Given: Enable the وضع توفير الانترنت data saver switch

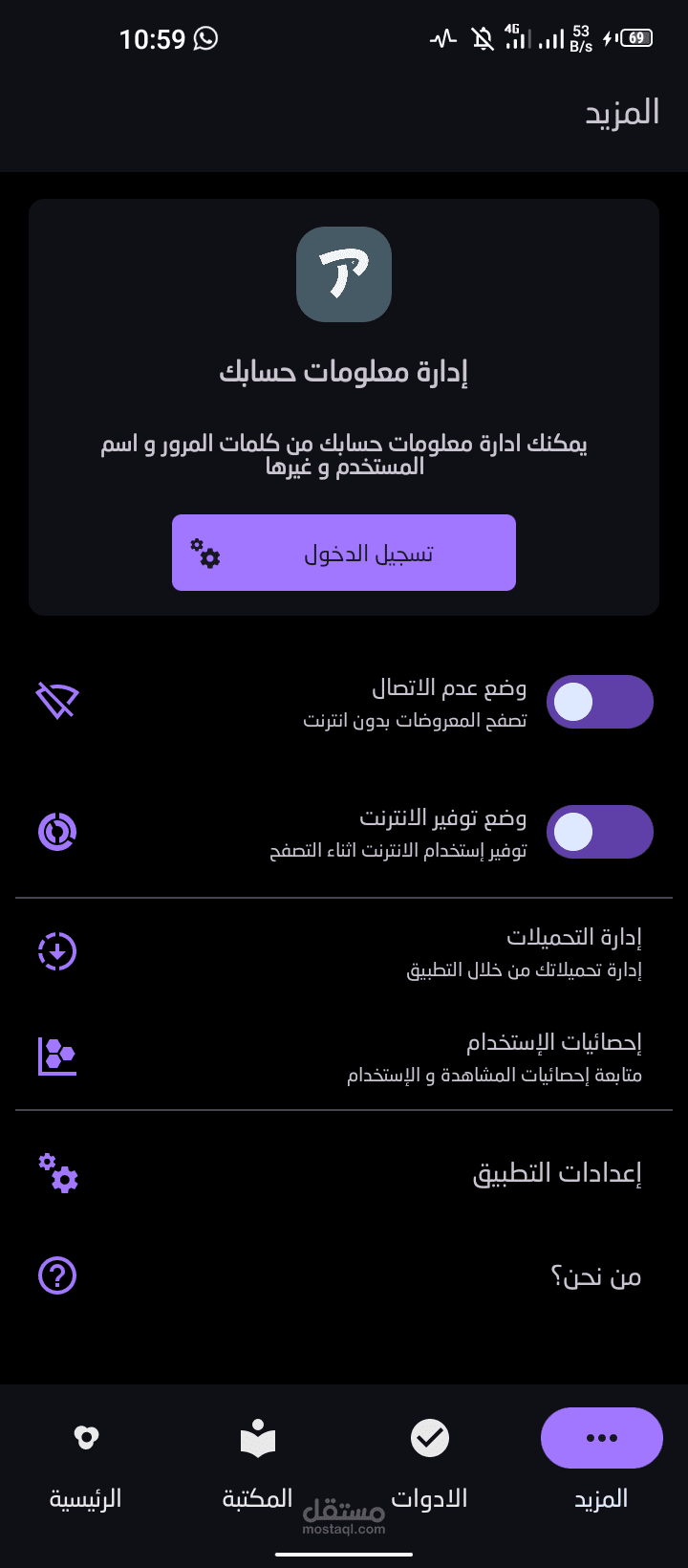Looking at the screenshot, I should pos(599,832).
